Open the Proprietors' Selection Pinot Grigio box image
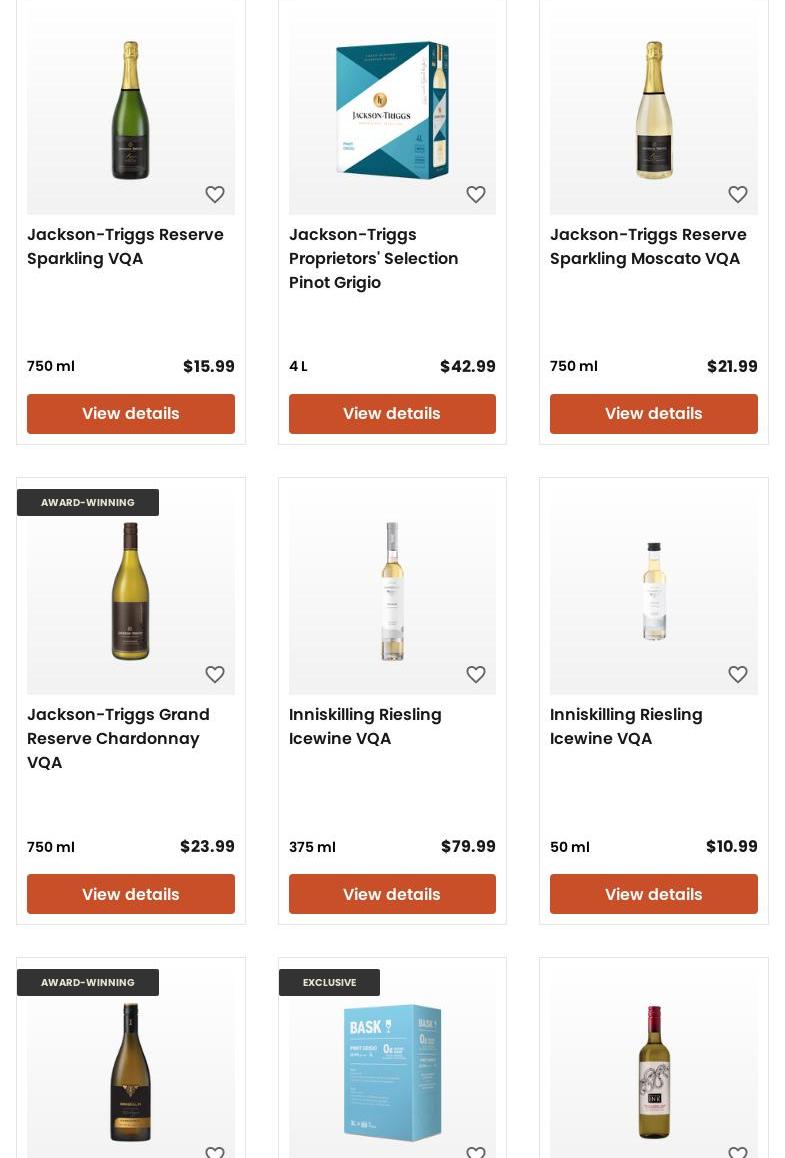The width and height of the screenshot is (785, 1158). click(x=392, y=110)
